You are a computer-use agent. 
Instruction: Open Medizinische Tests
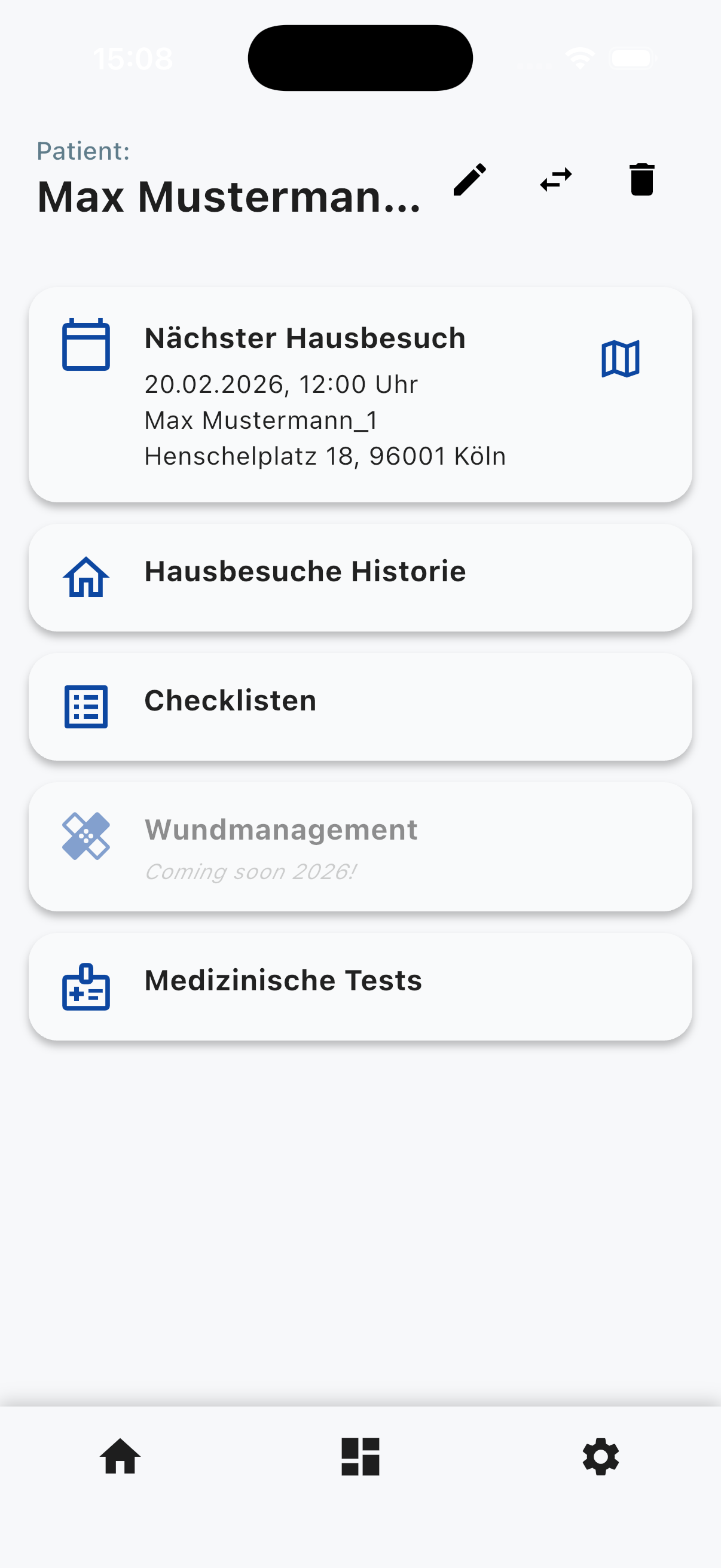(x=360, y=986)
